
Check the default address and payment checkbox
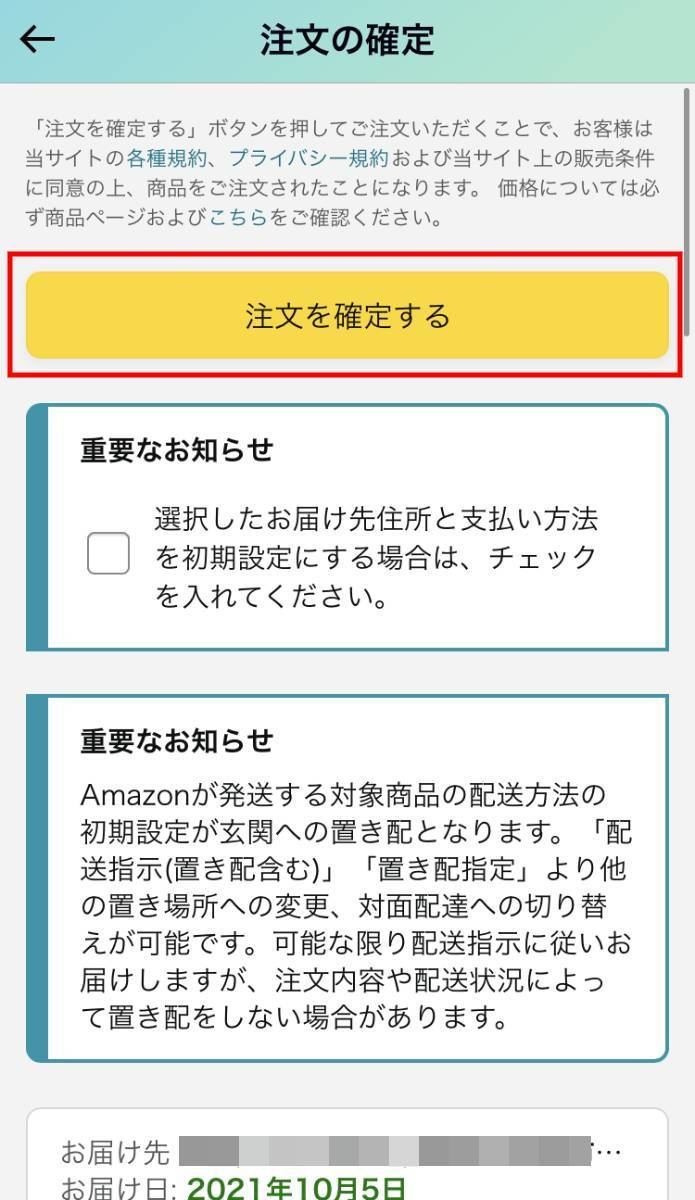tap(108, 553)
